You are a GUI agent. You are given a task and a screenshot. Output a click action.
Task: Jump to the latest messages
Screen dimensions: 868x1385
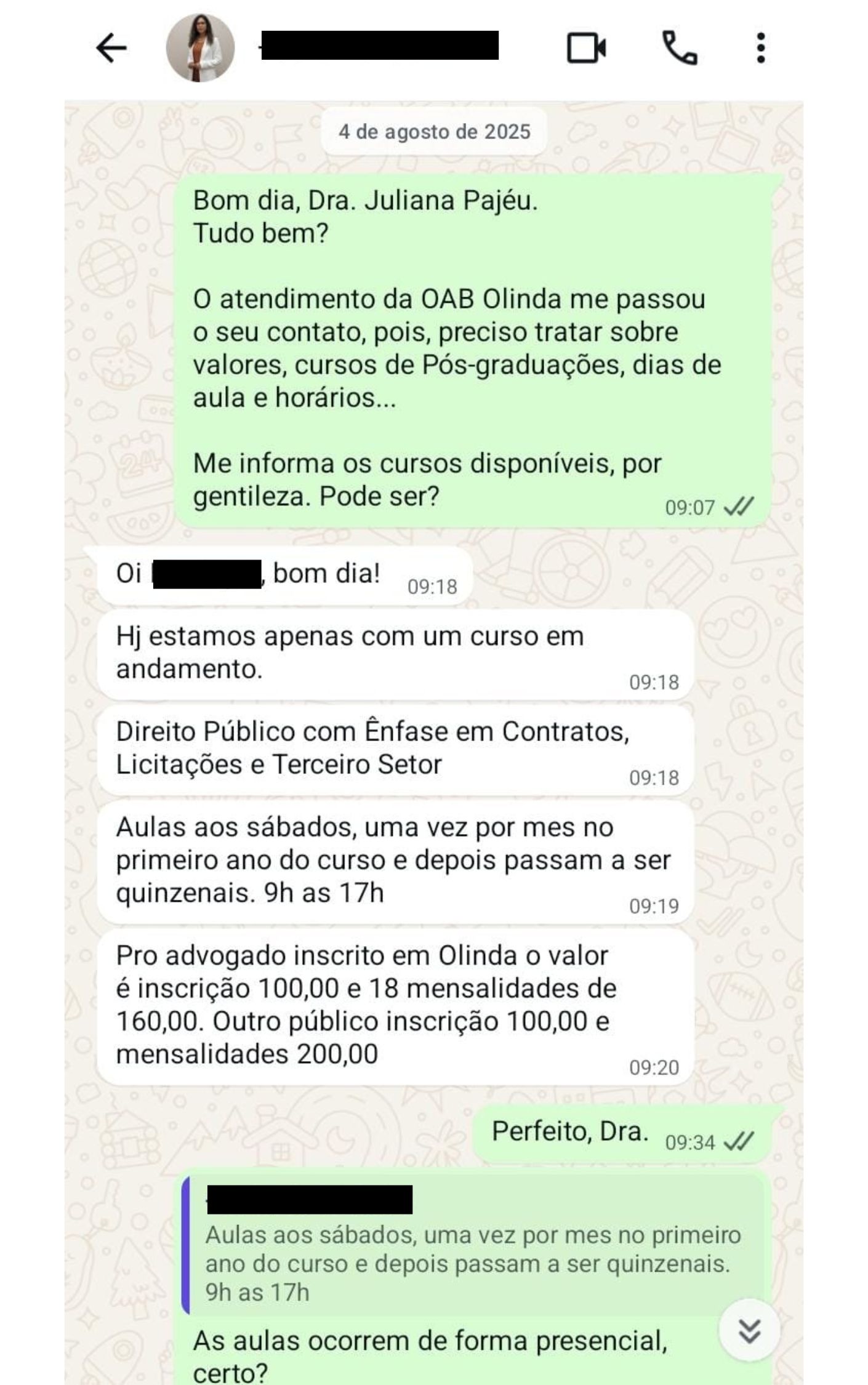point(749,1331)
